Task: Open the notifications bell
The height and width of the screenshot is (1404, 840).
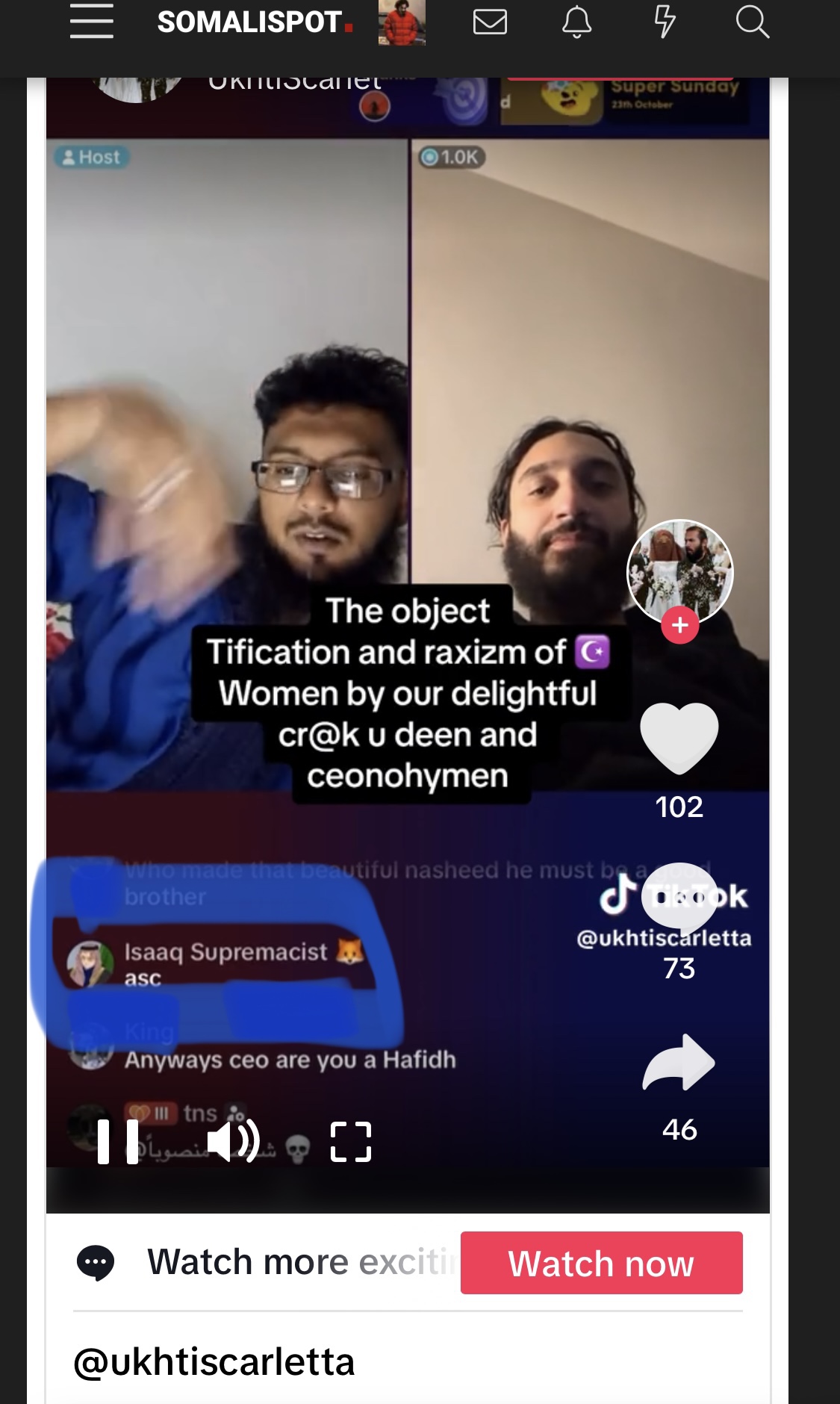Action: [x=576, y=22]
